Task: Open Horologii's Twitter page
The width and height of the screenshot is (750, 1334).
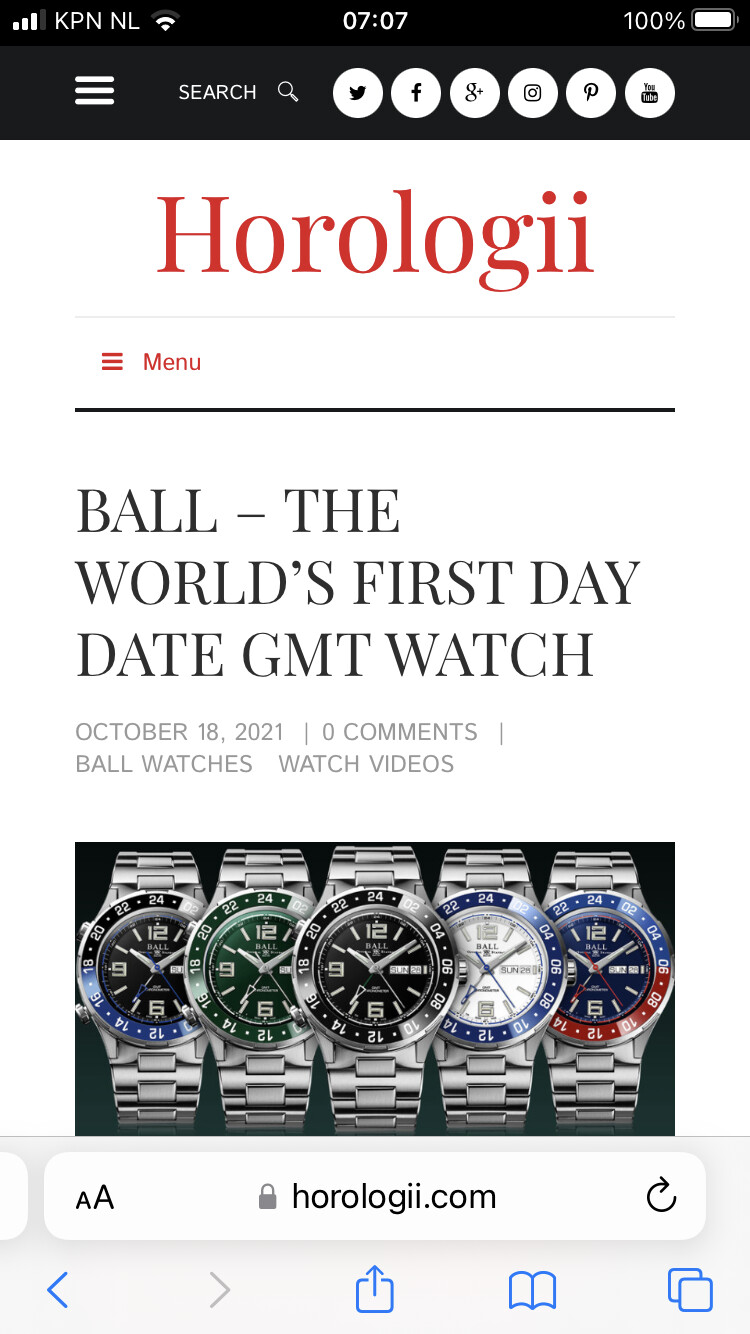Action: [358, 93]
